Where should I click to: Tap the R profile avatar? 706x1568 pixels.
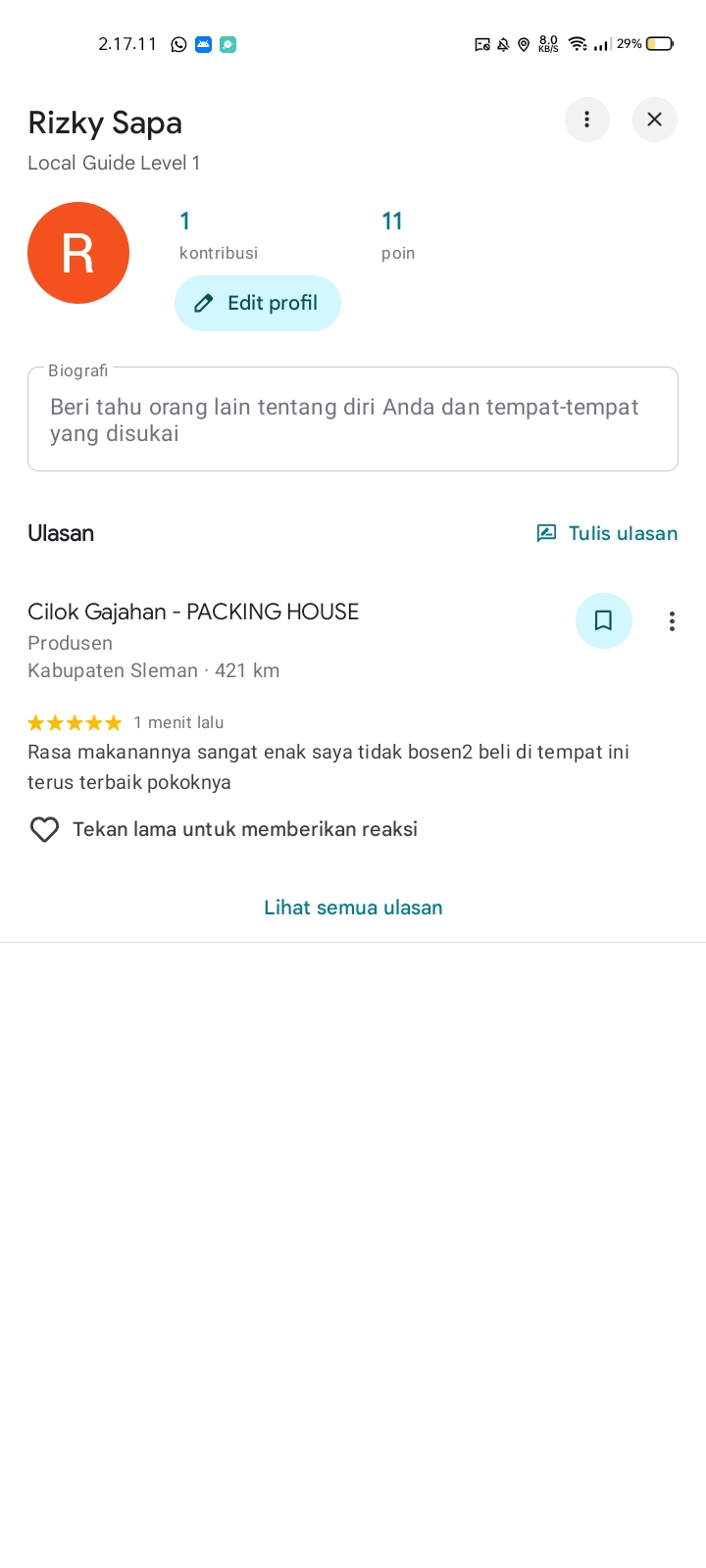tap(78, 253)
